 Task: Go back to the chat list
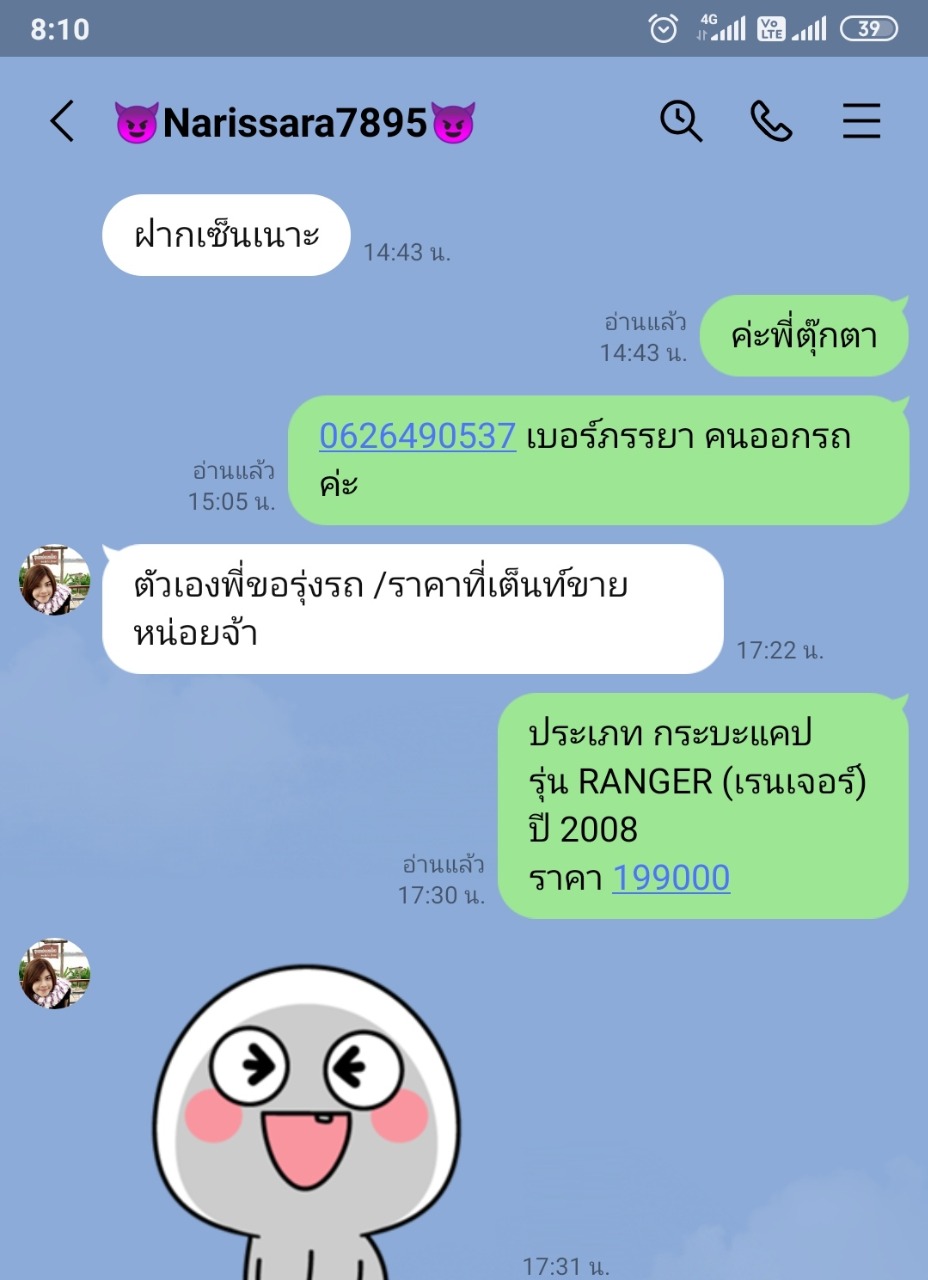click(x=62, y=122)
